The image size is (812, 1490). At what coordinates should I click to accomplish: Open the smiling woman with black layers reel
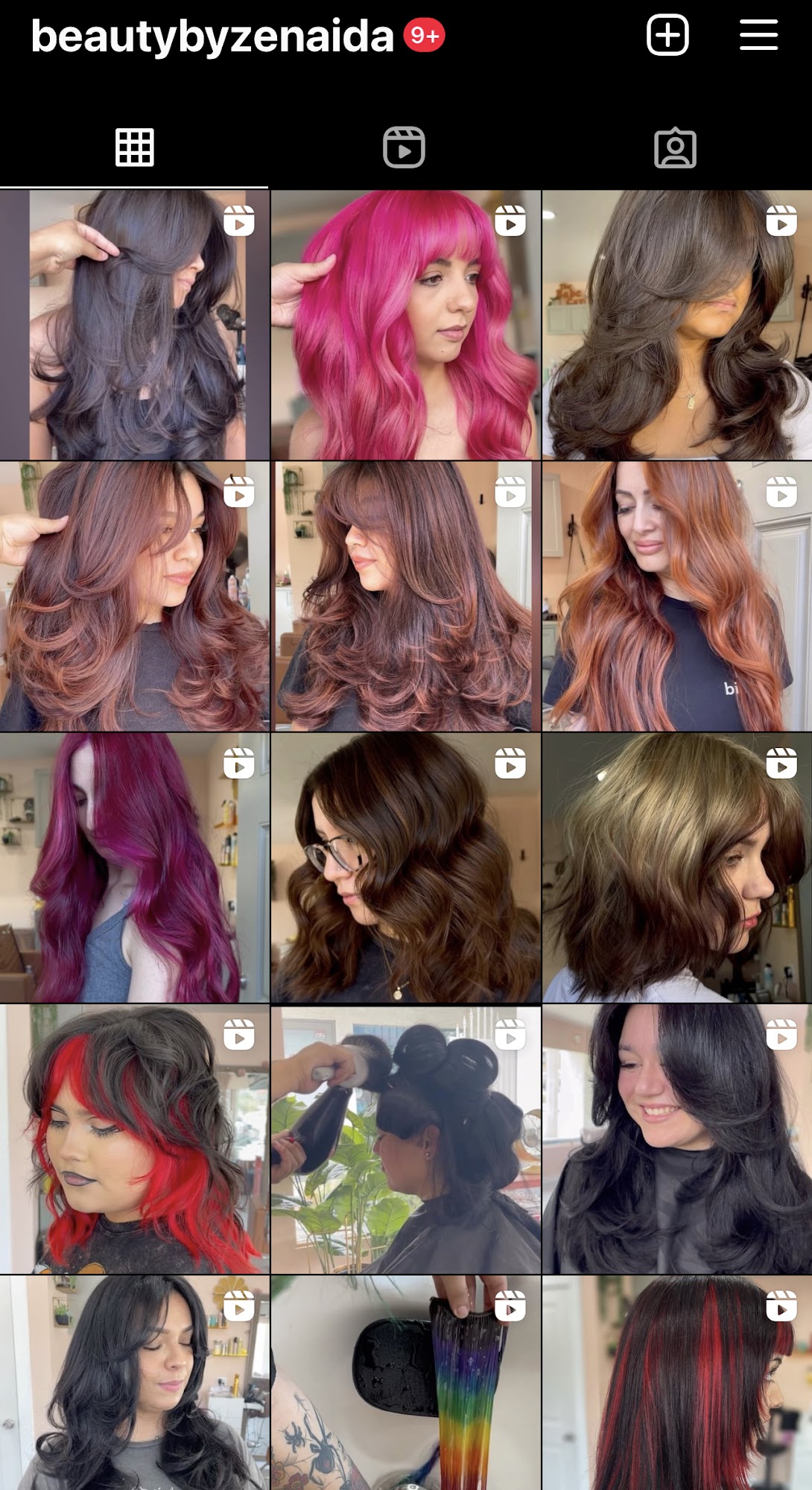tap(676, 1139)
